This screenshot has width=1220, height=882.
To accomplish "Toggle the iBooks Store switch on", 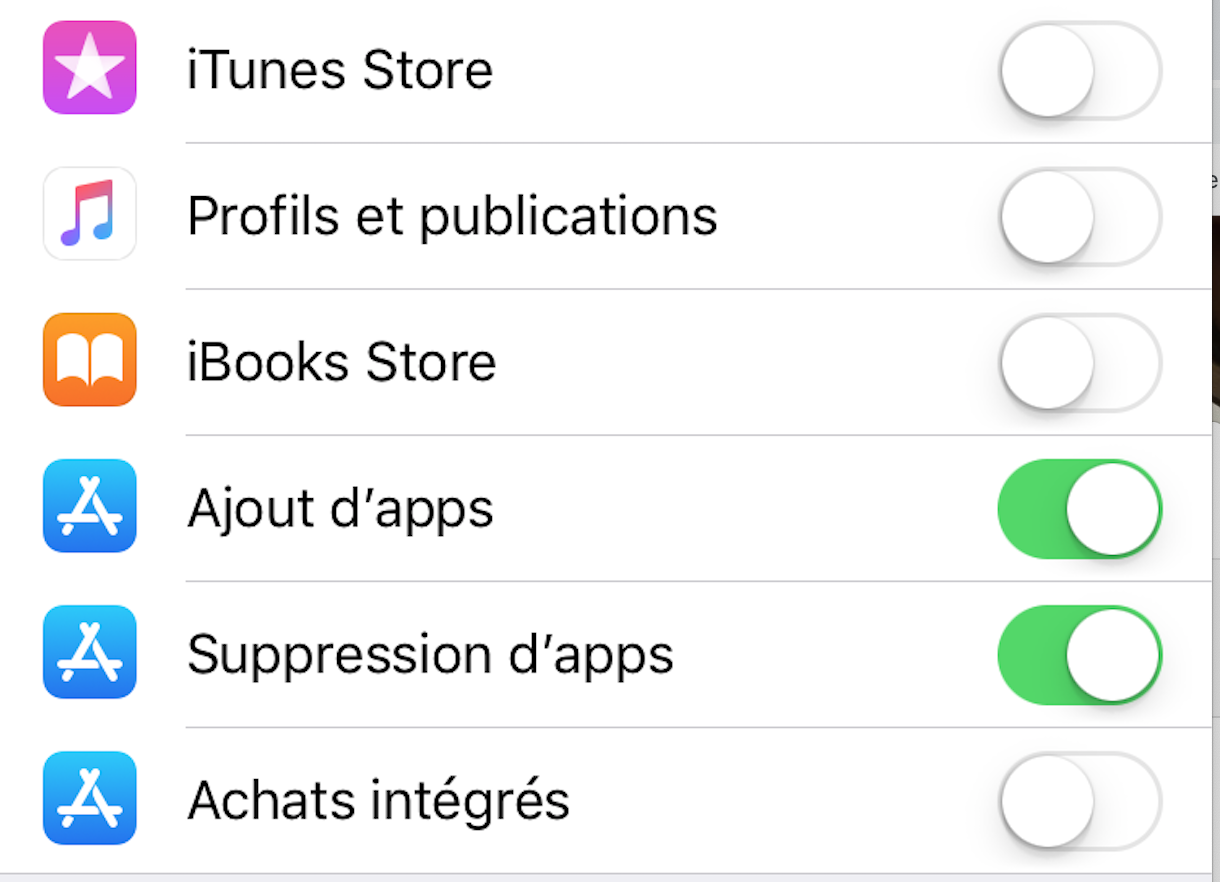I will pos(1080,362).
